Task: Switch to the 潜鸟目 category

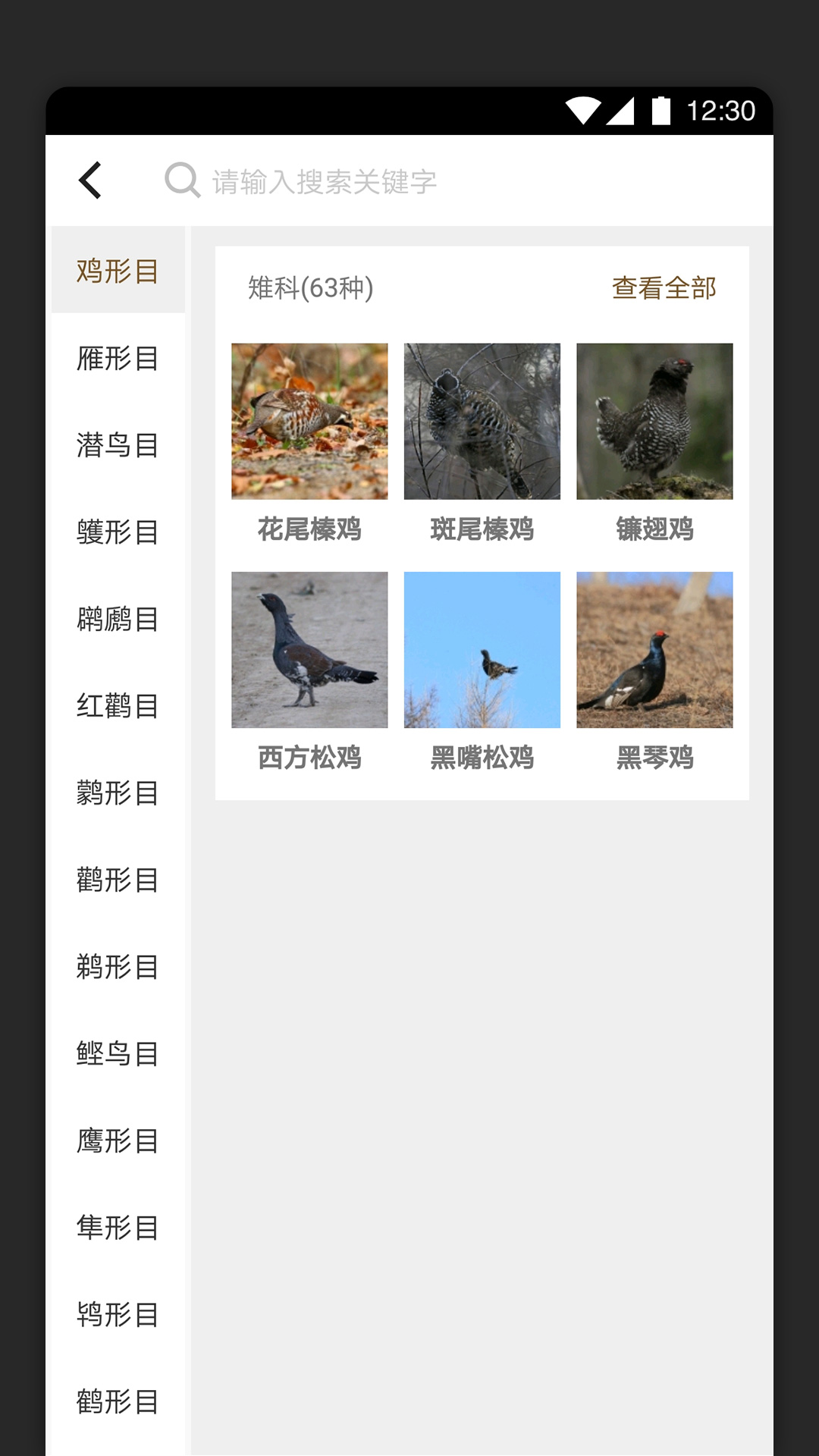Action: tap(118, 447)
